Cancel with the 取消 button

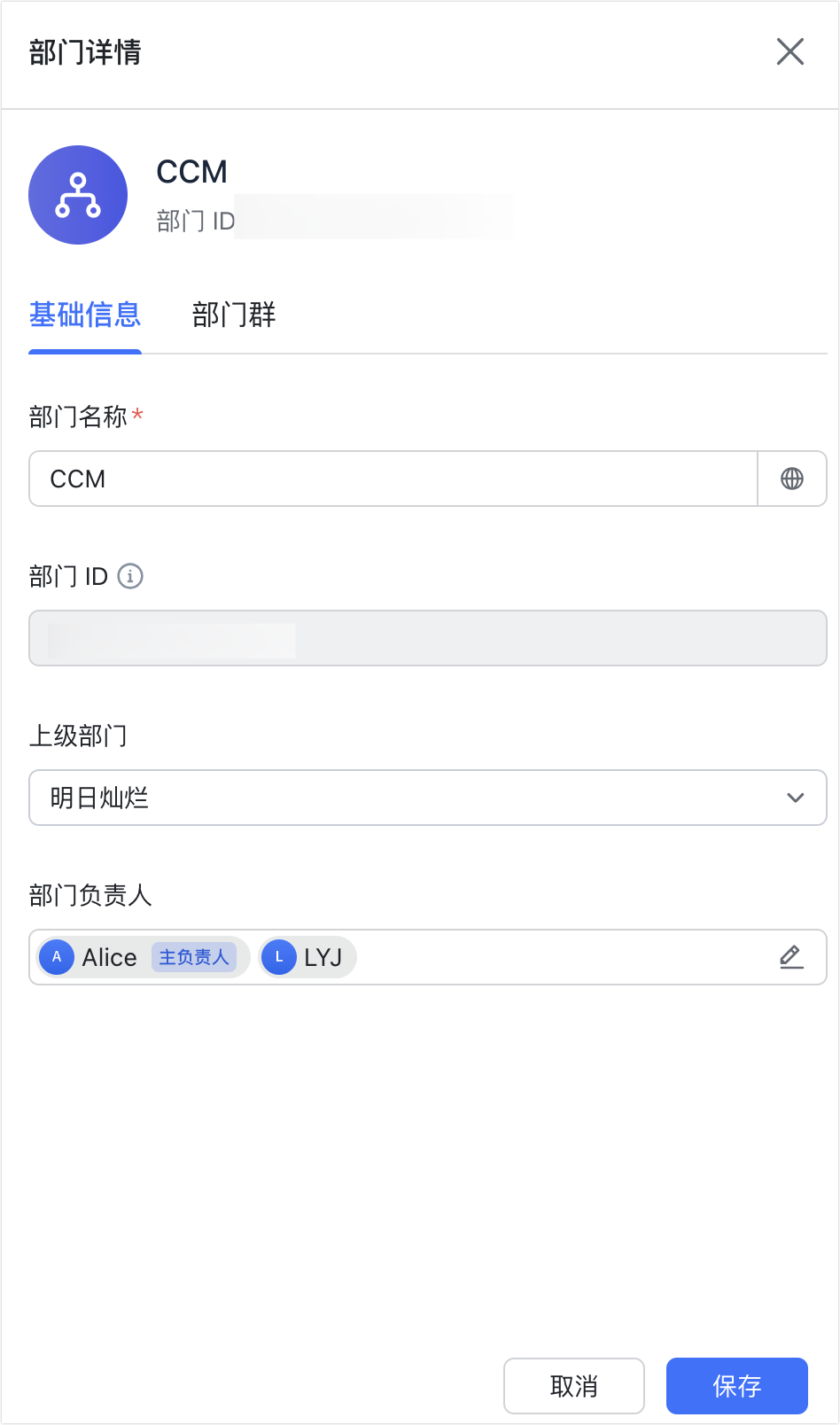pos(574,1386)
